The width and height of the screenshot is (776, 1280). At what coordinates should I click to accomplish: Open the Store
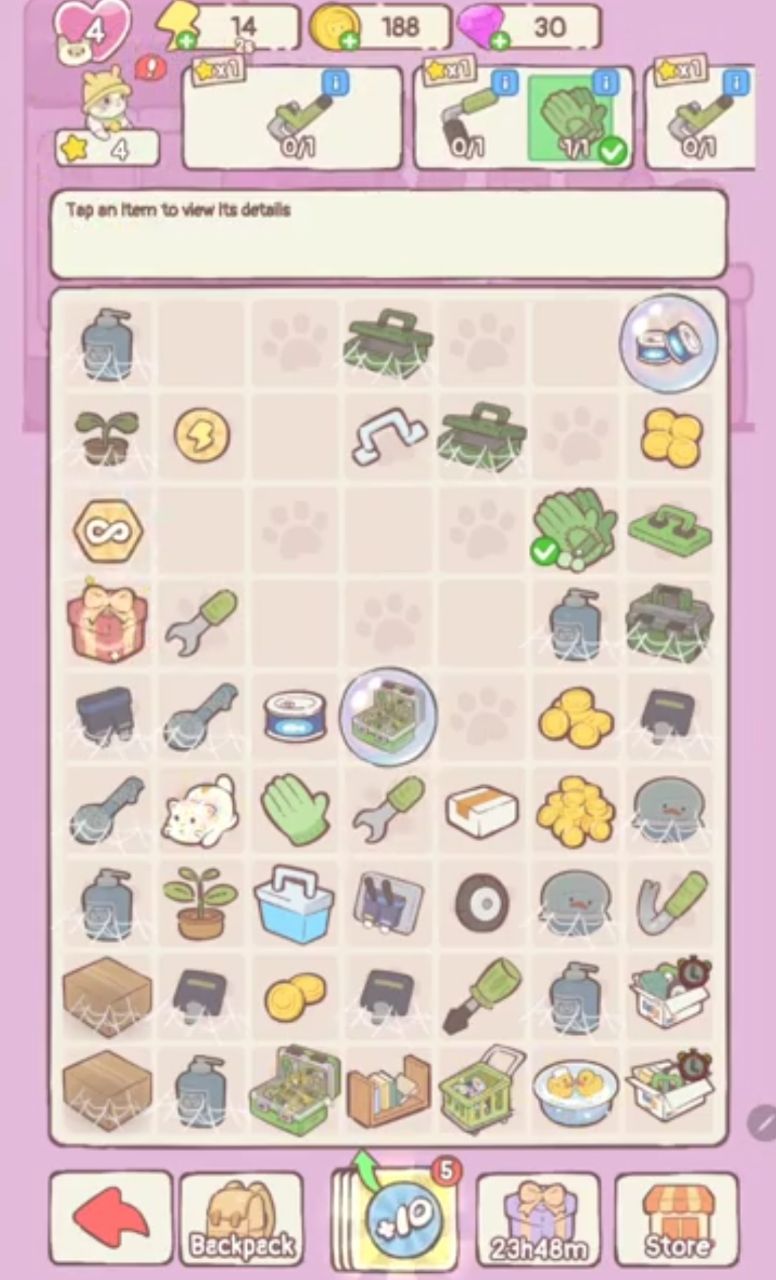[677, 1220]
